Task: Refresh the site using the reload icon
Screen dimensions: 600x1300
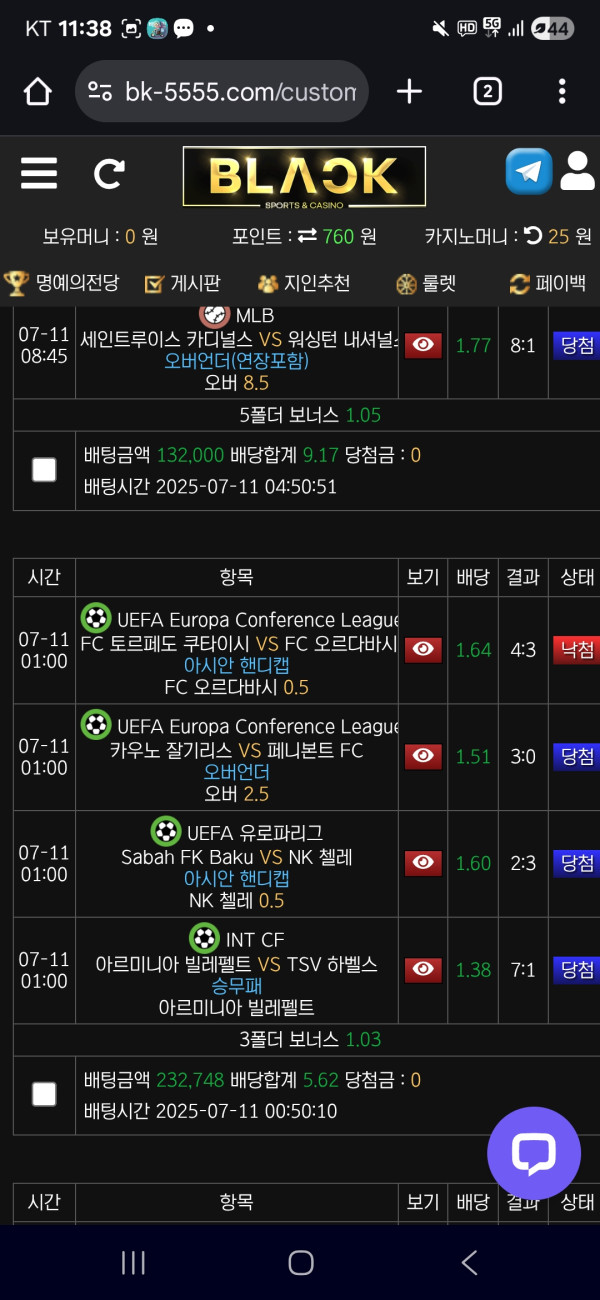Action: point(108,174)
